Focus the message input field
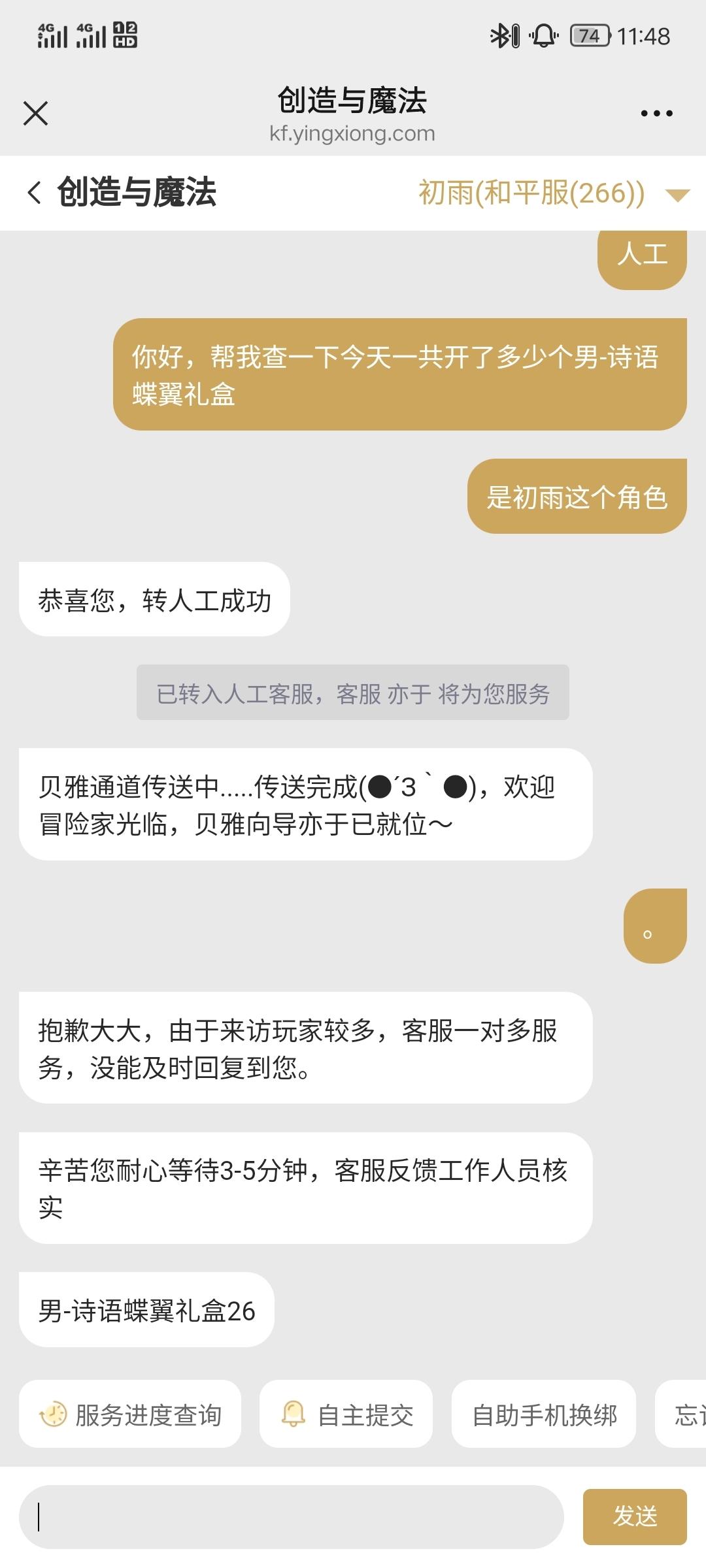The height and width of the screenshot is (1568, 706). point(291,1516)
